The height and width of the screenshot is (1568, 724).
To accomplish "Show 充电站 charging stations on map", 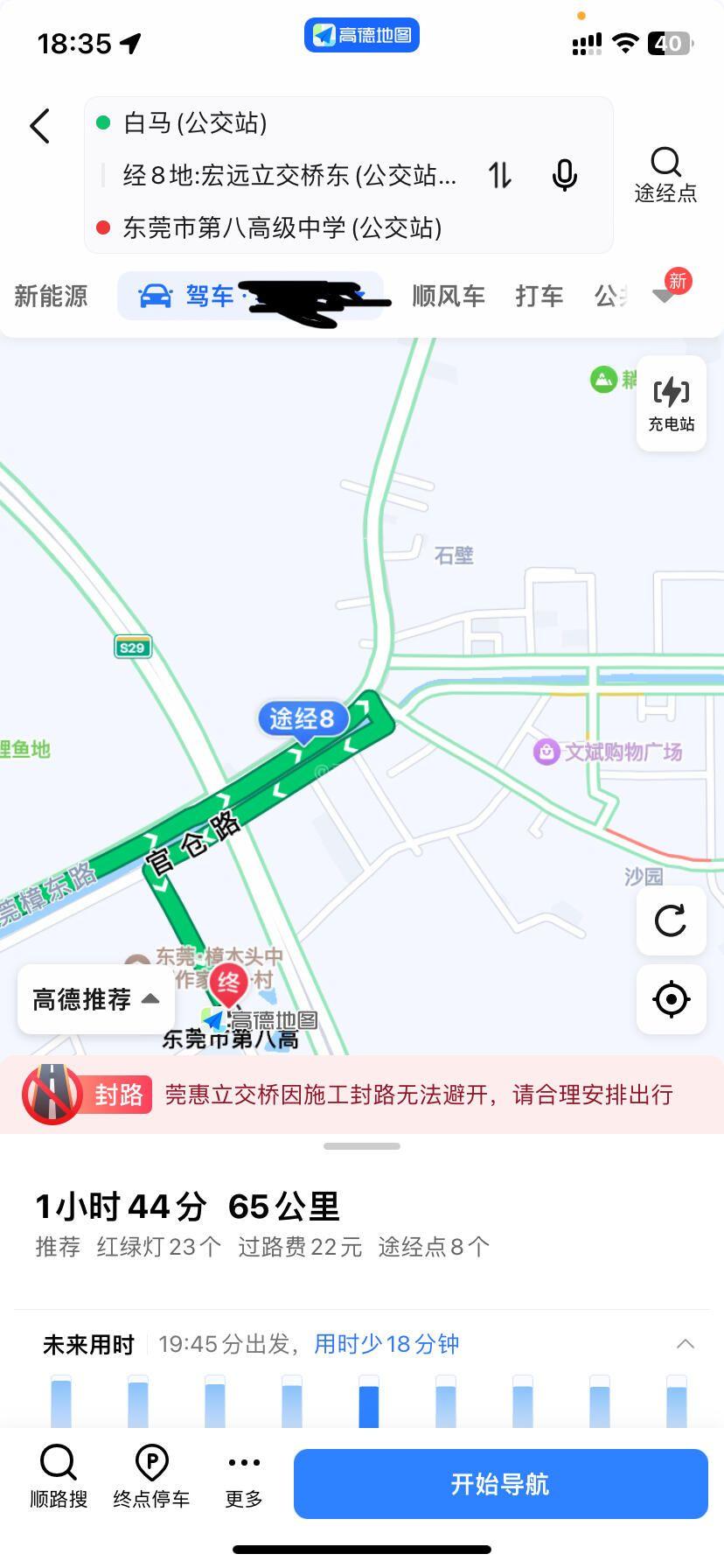I will (x=672, y=403).
